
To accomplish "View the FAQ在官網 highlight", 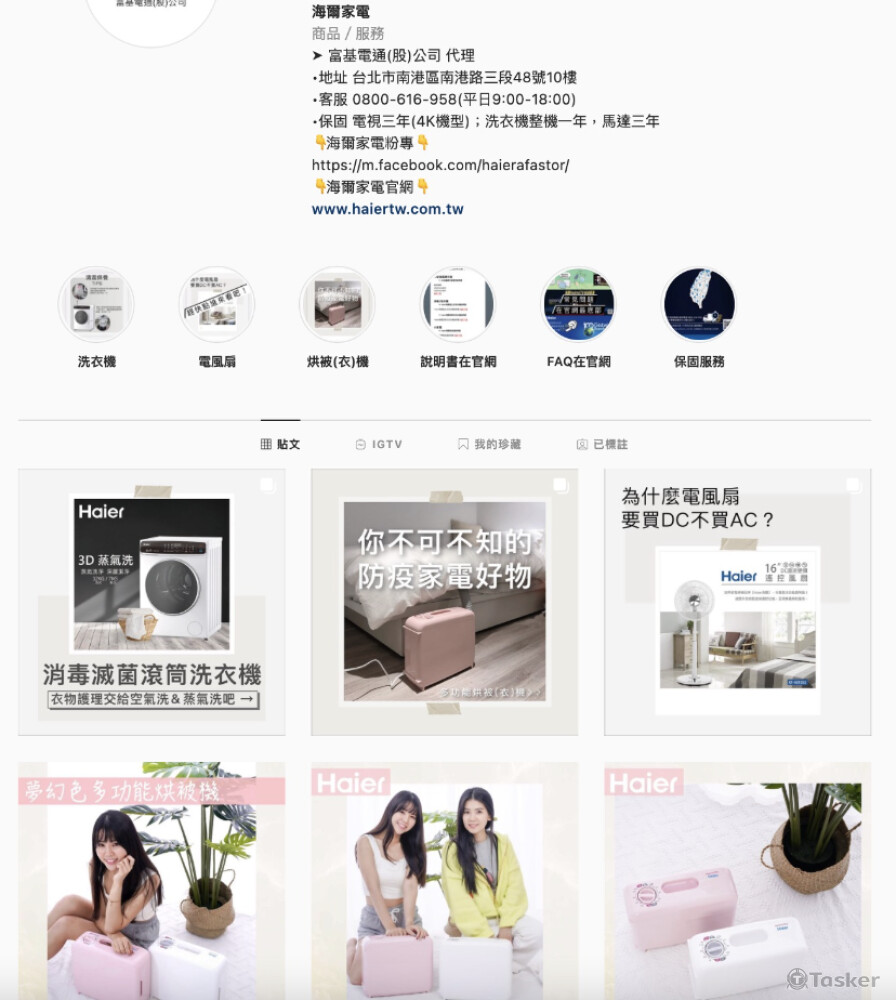I will pyautogui.click(x=578, y=305).
